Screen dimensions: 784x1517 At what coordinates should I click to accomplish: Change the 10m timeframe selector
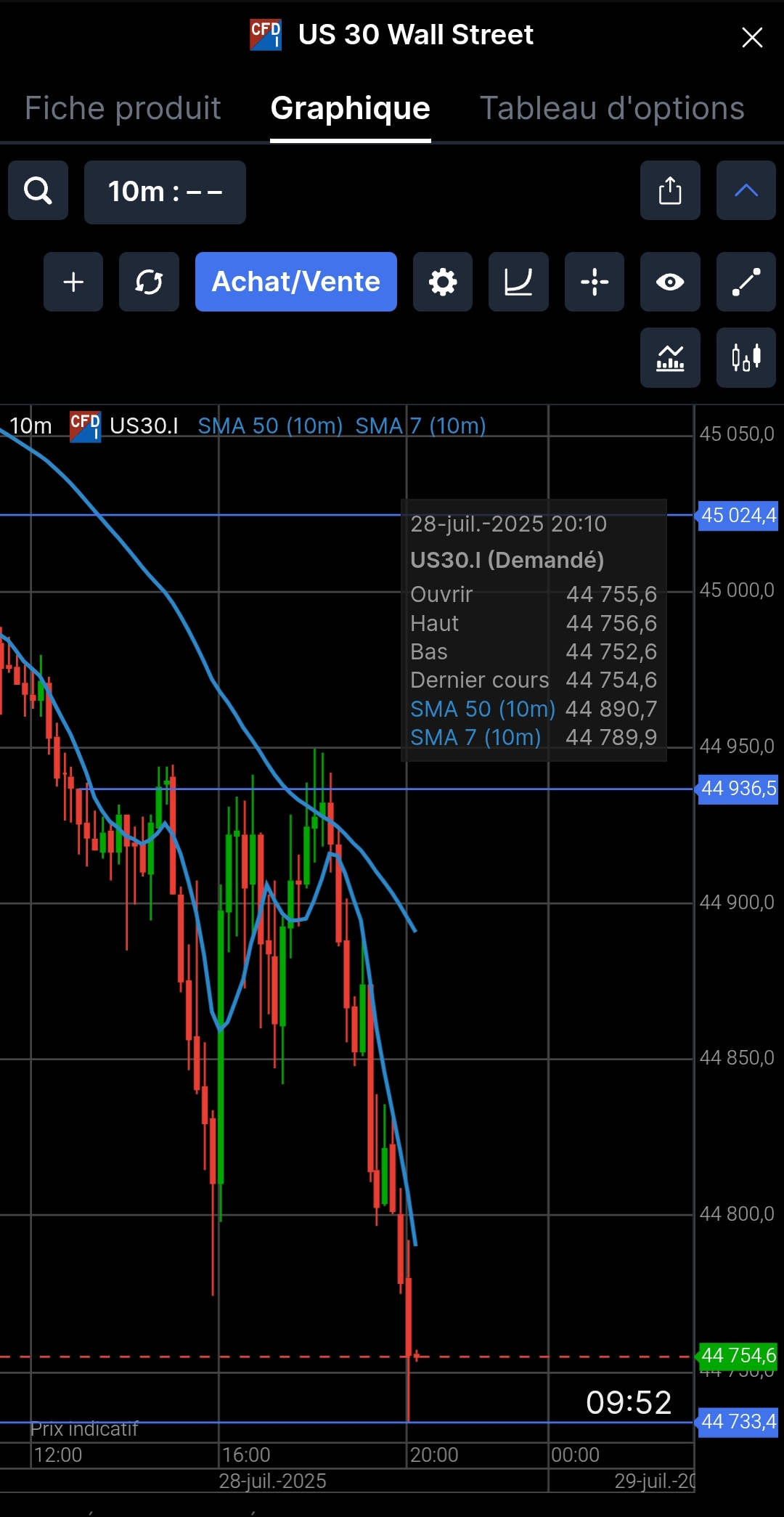coord(165,192)
